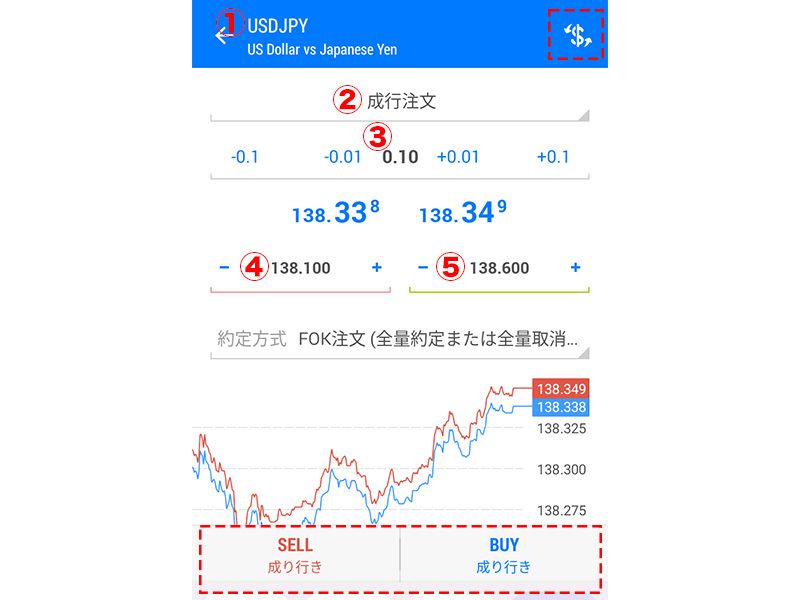
Task: Open the 成行注文 order type dropdown
Action: [400, 101]
